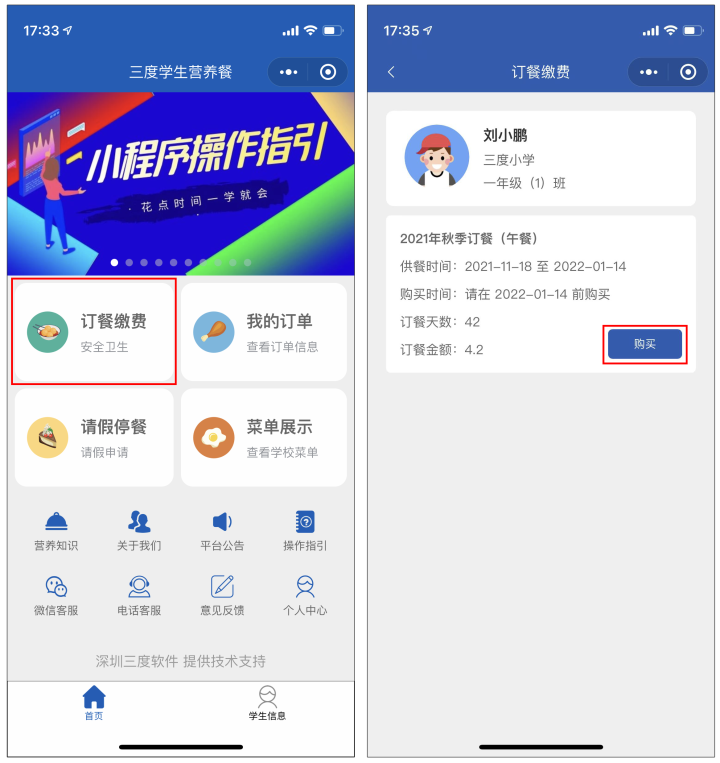Screen dimensions: 720x763
Task: Switch to the 学生信息 tab
Action: pos(267,704)
